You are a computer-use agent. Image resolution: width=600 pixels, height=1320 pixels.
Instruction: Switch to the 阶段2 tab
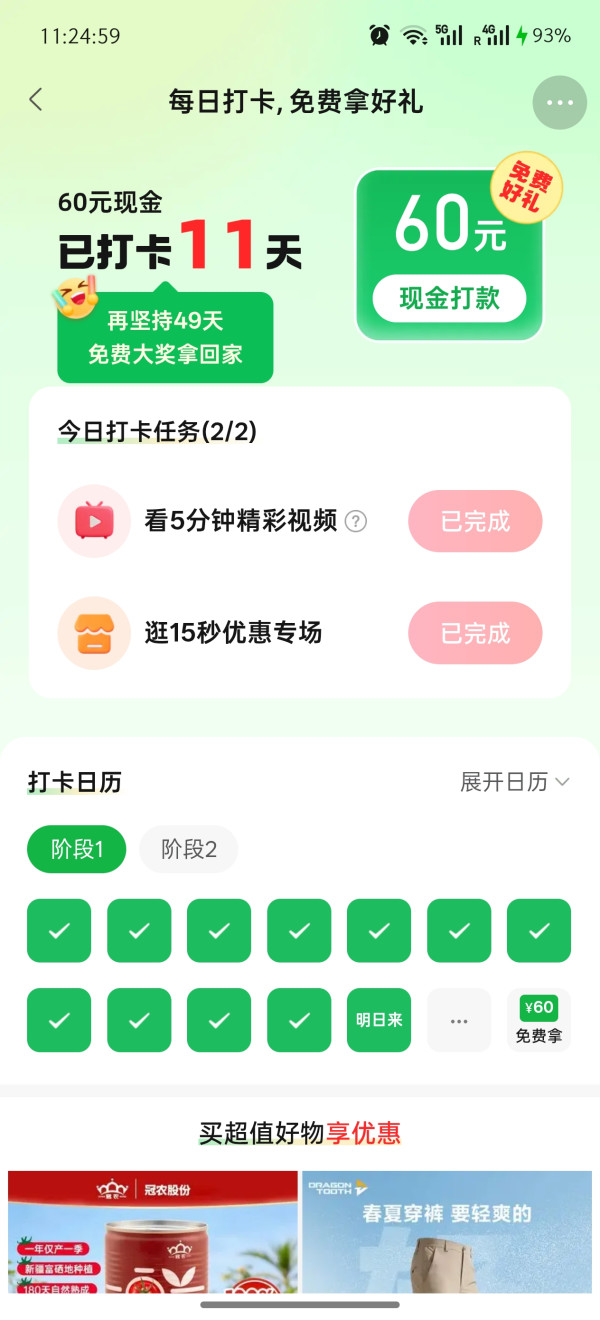tap(189, 850)
